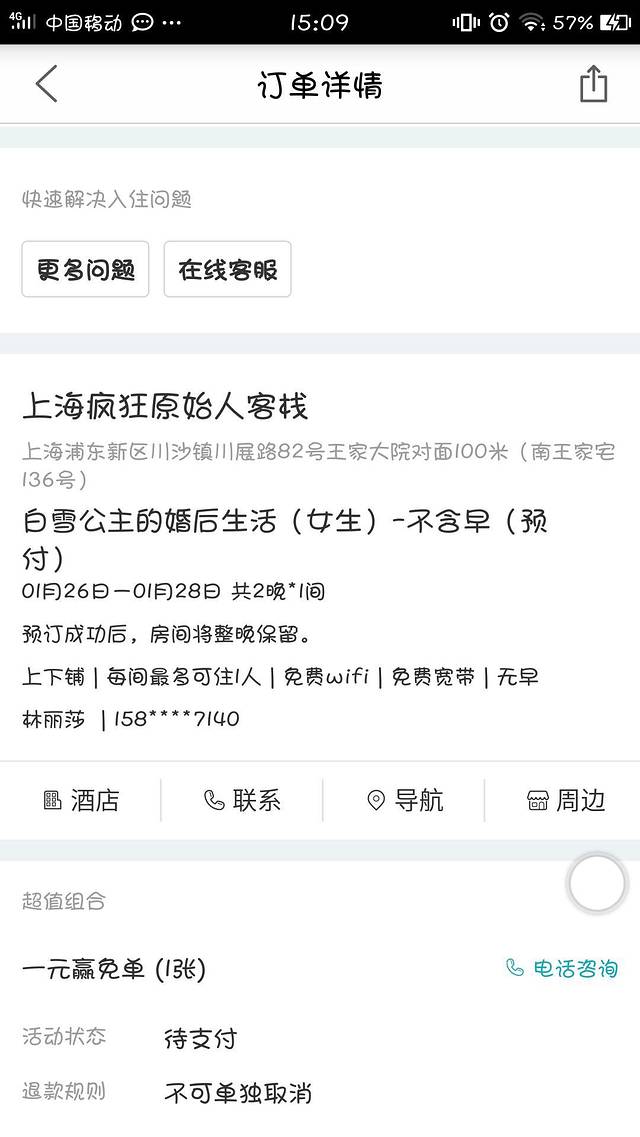Open the 酒店 hotel info
Viewport: 640px width, 1137px height.
tap(81, 800)
